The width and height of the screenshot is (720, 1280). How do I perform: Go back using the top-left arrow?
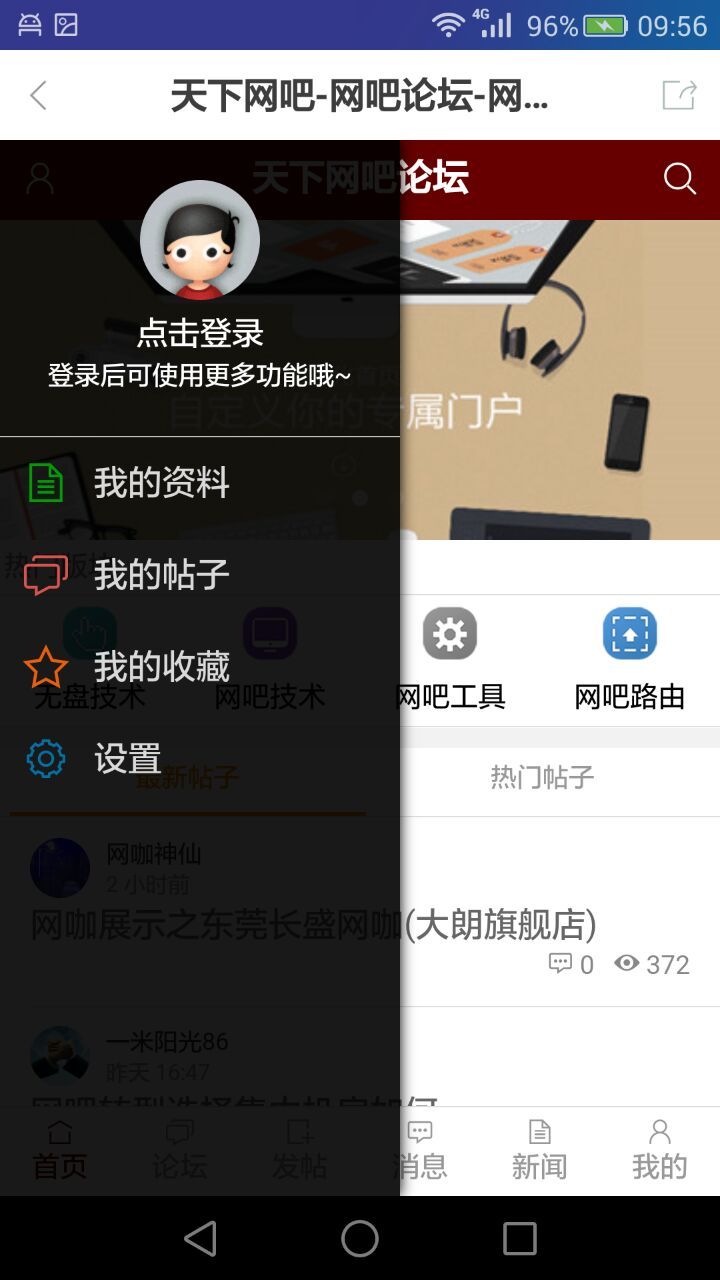coord(38,96)
